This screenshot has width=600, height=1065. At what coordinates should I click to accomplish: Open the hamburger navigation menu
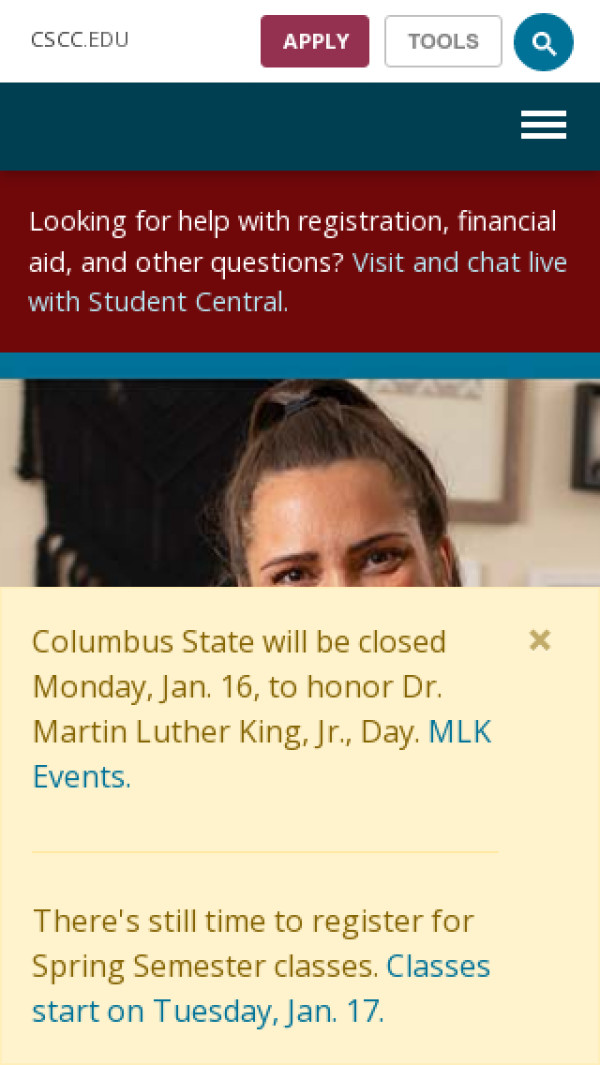coord(543,125)
